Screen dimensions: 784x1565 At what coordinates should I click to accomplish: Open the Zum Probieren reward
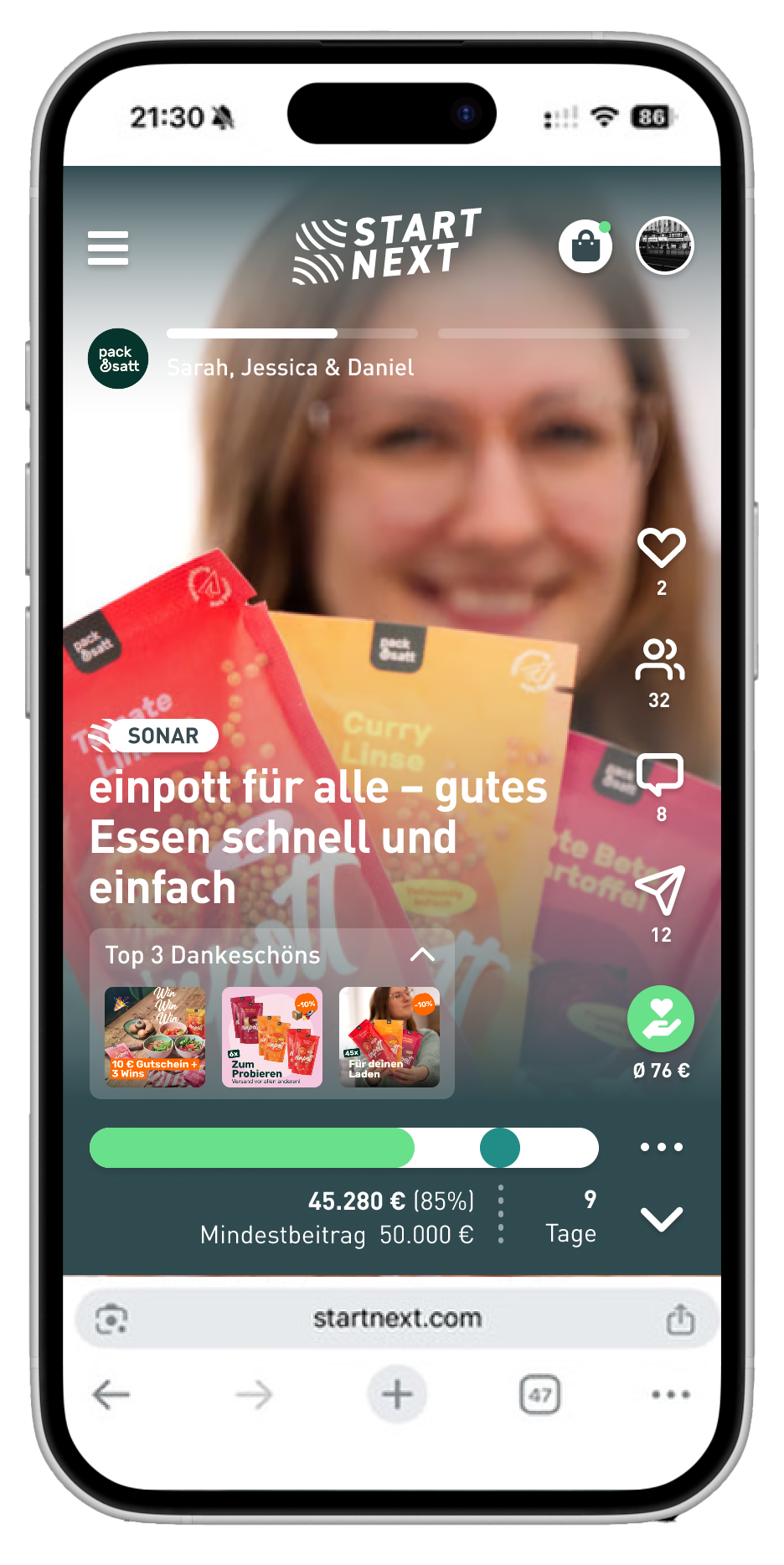click(272, 1037)
